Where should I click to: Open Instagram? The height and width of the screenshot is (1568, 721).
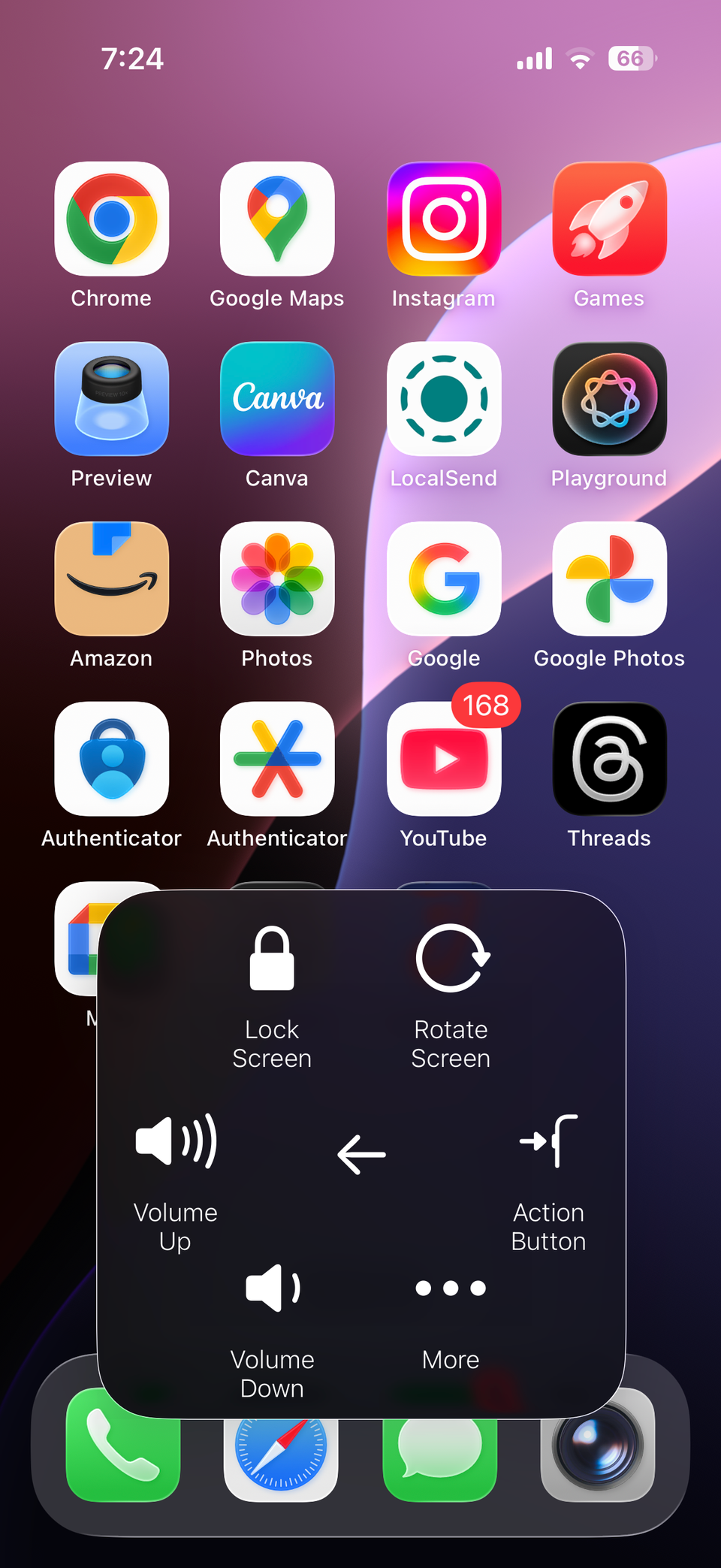pyautogui.click(x=444, y=219)
